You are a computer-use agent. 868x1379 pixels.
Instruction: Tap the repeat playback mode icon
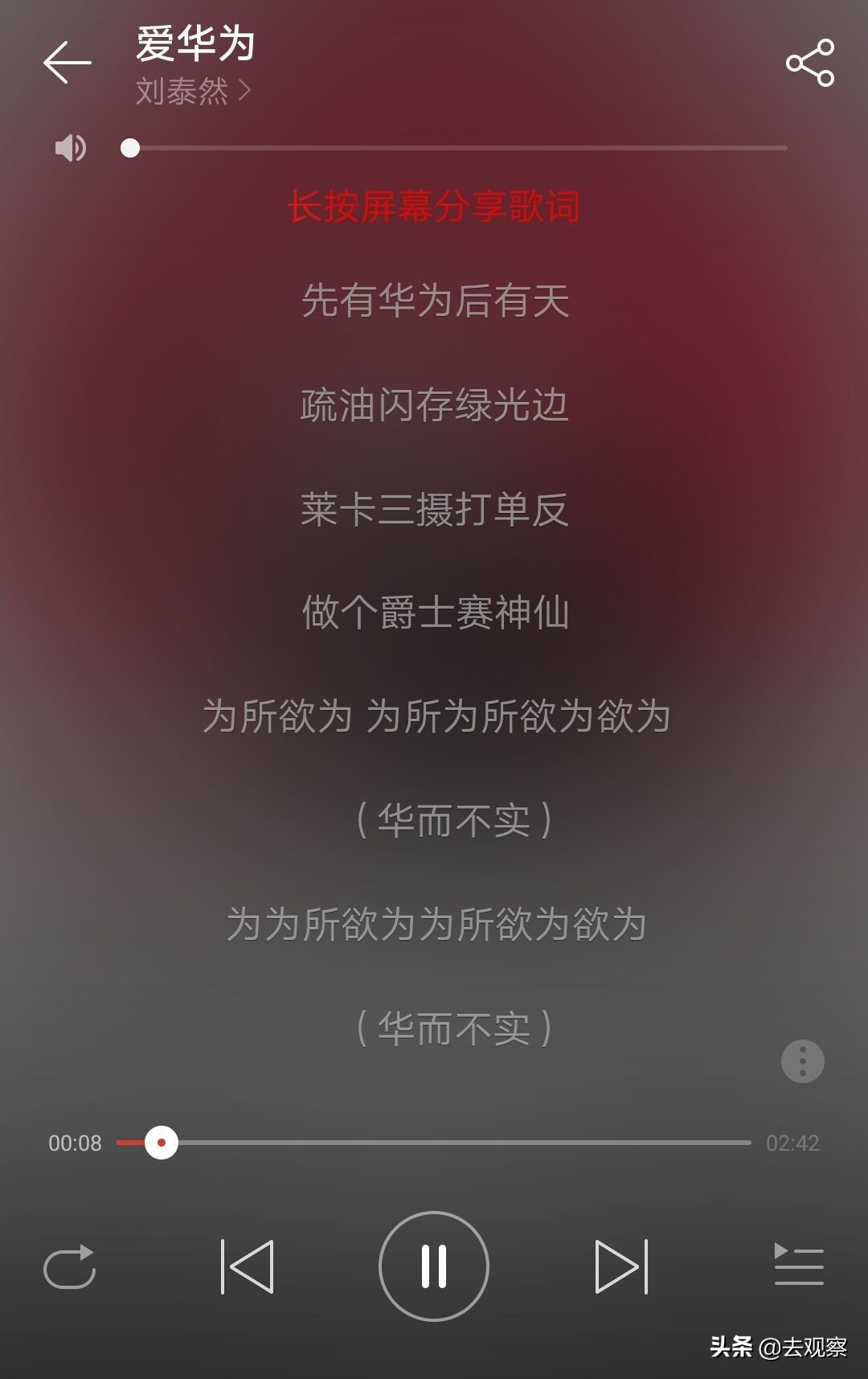71,1265
